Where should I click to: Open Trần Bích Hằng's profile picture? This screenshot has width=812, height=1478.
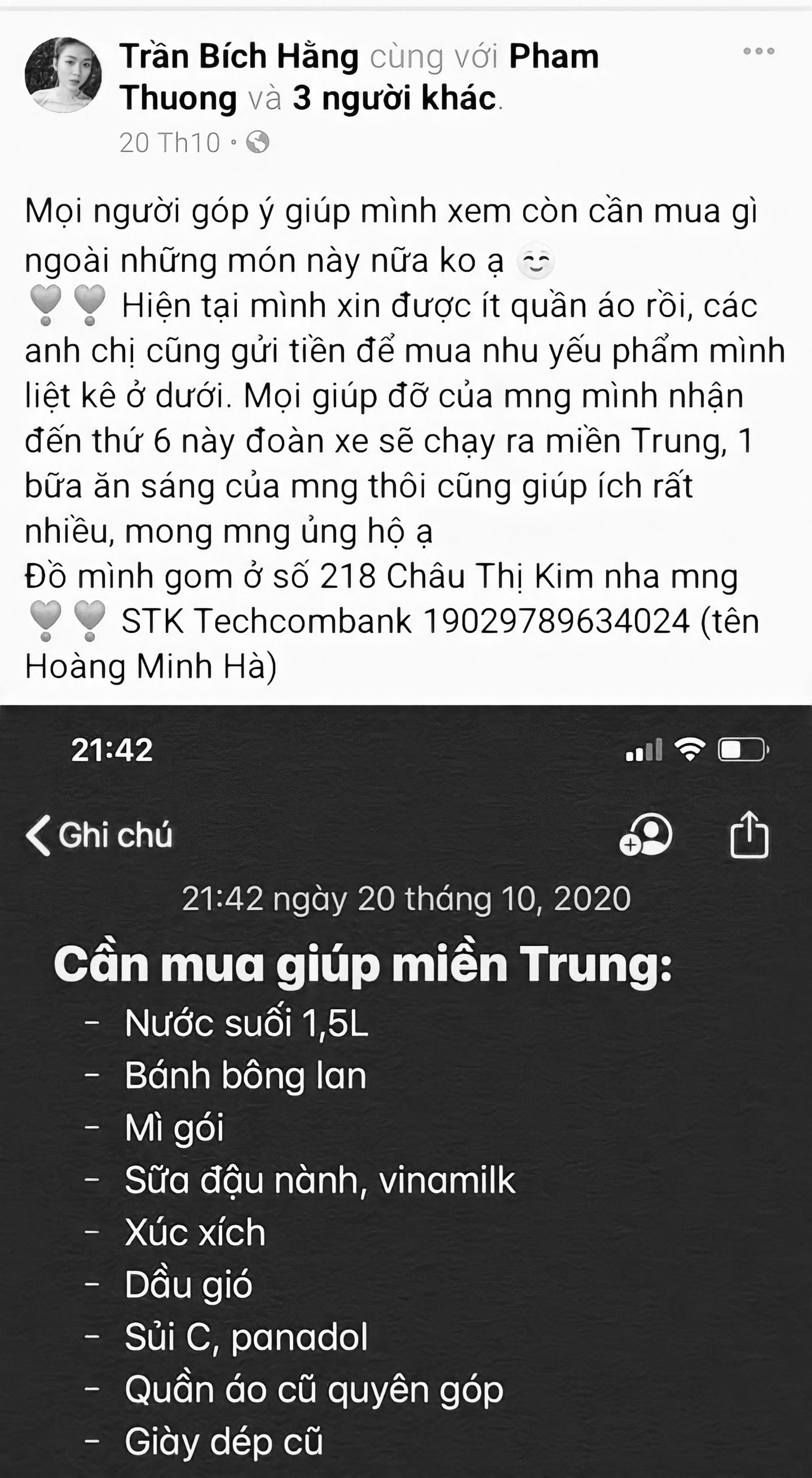coord(63,75)
